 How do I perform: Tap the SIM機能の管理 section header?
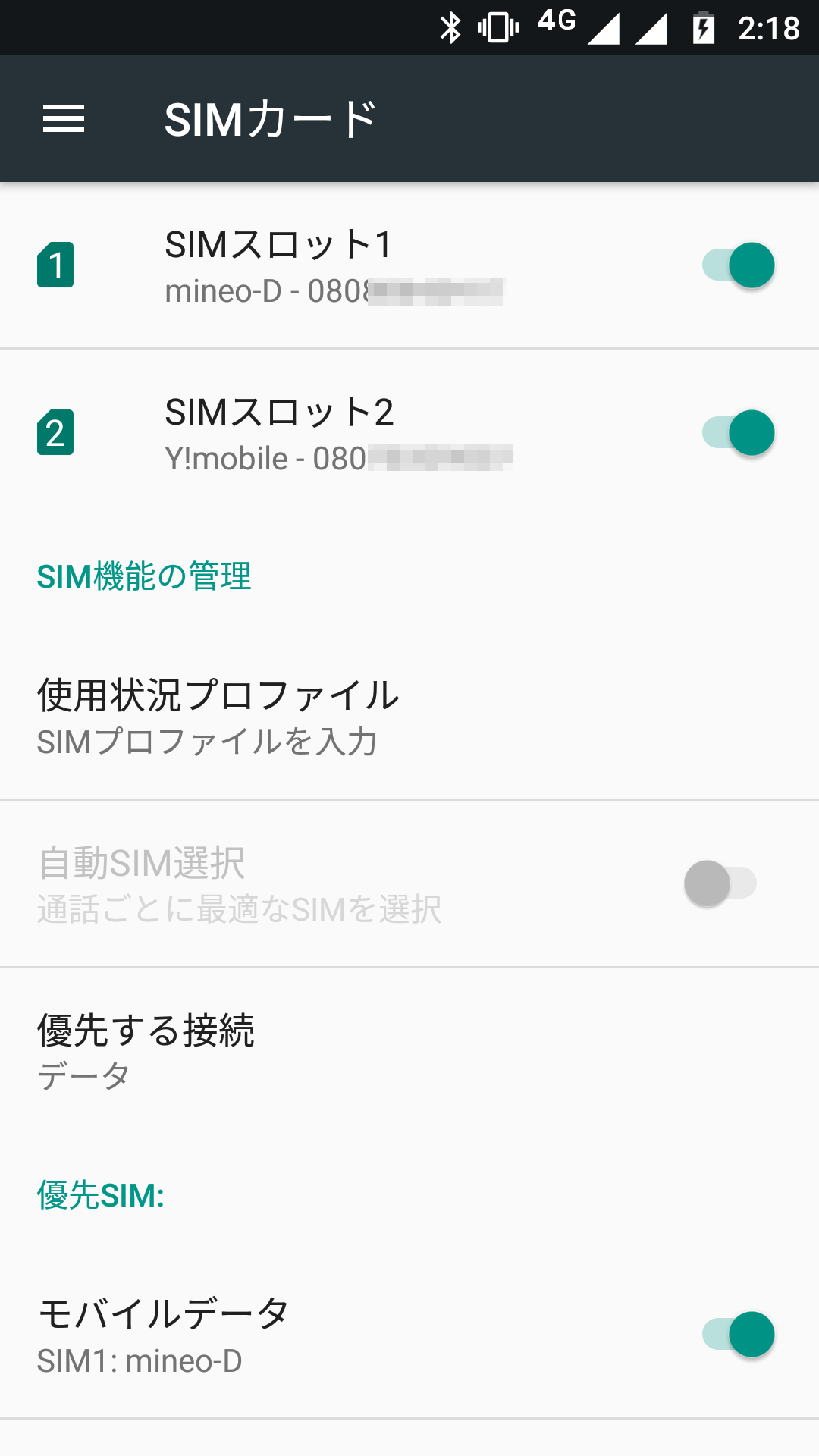[144, 578]
